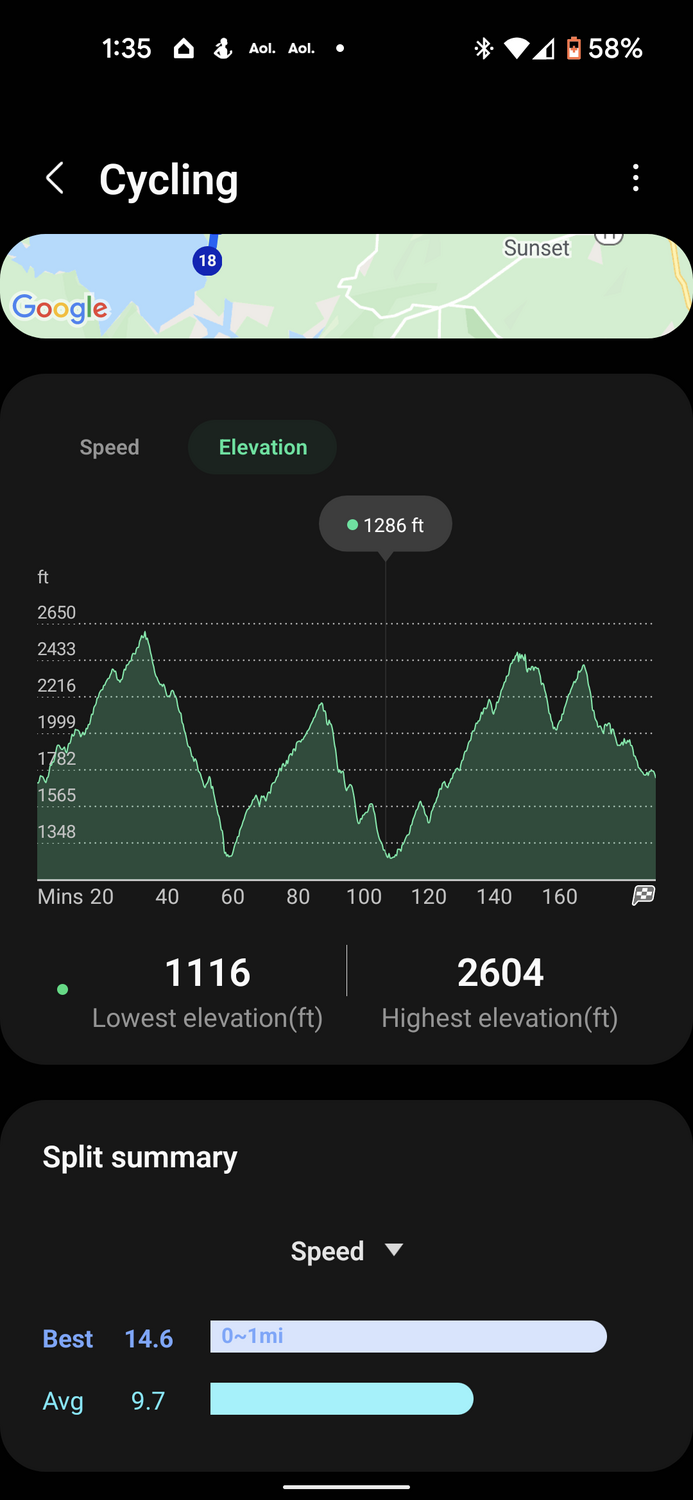693x1500 pixels.
Task: Open the more options menu
Action: coord(635,180)
